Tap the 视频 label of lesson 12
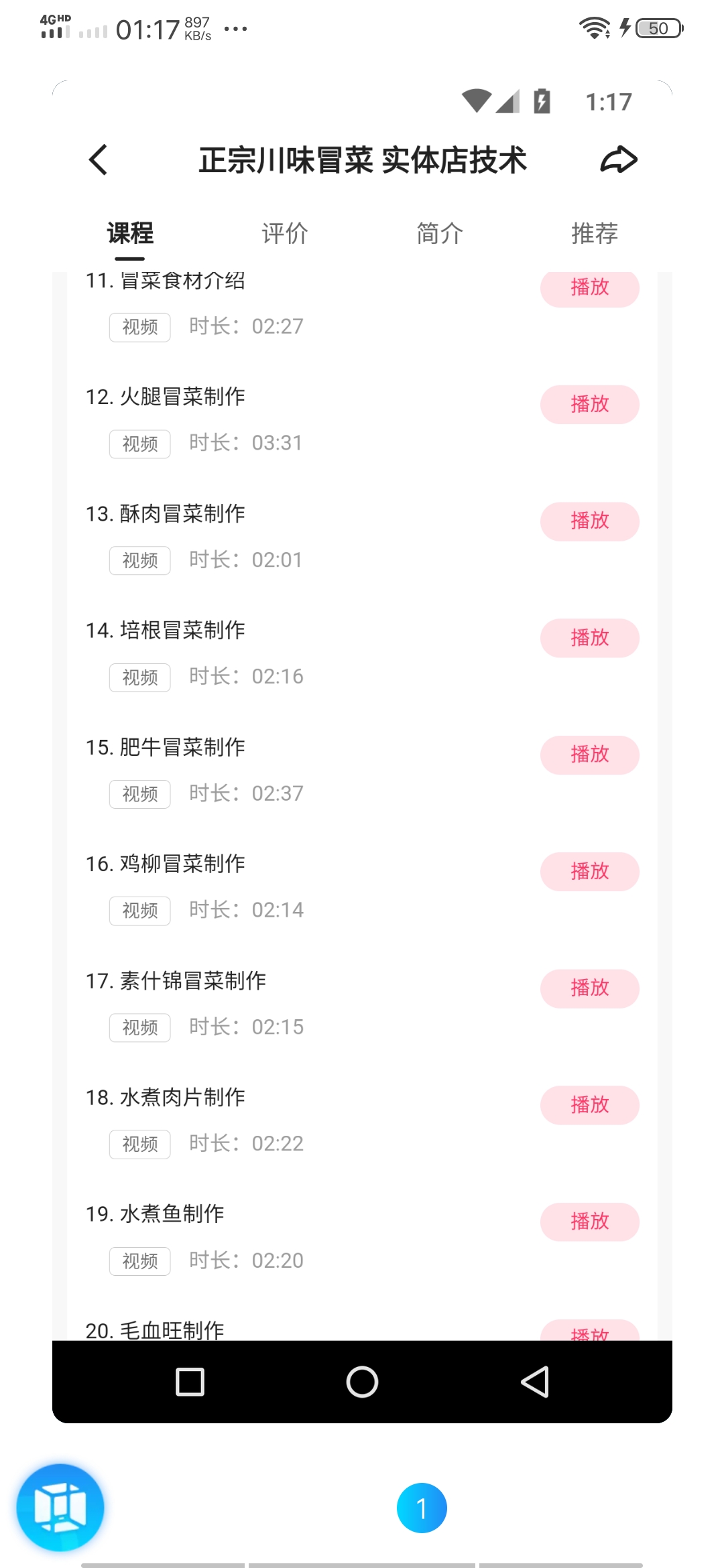 139,444
